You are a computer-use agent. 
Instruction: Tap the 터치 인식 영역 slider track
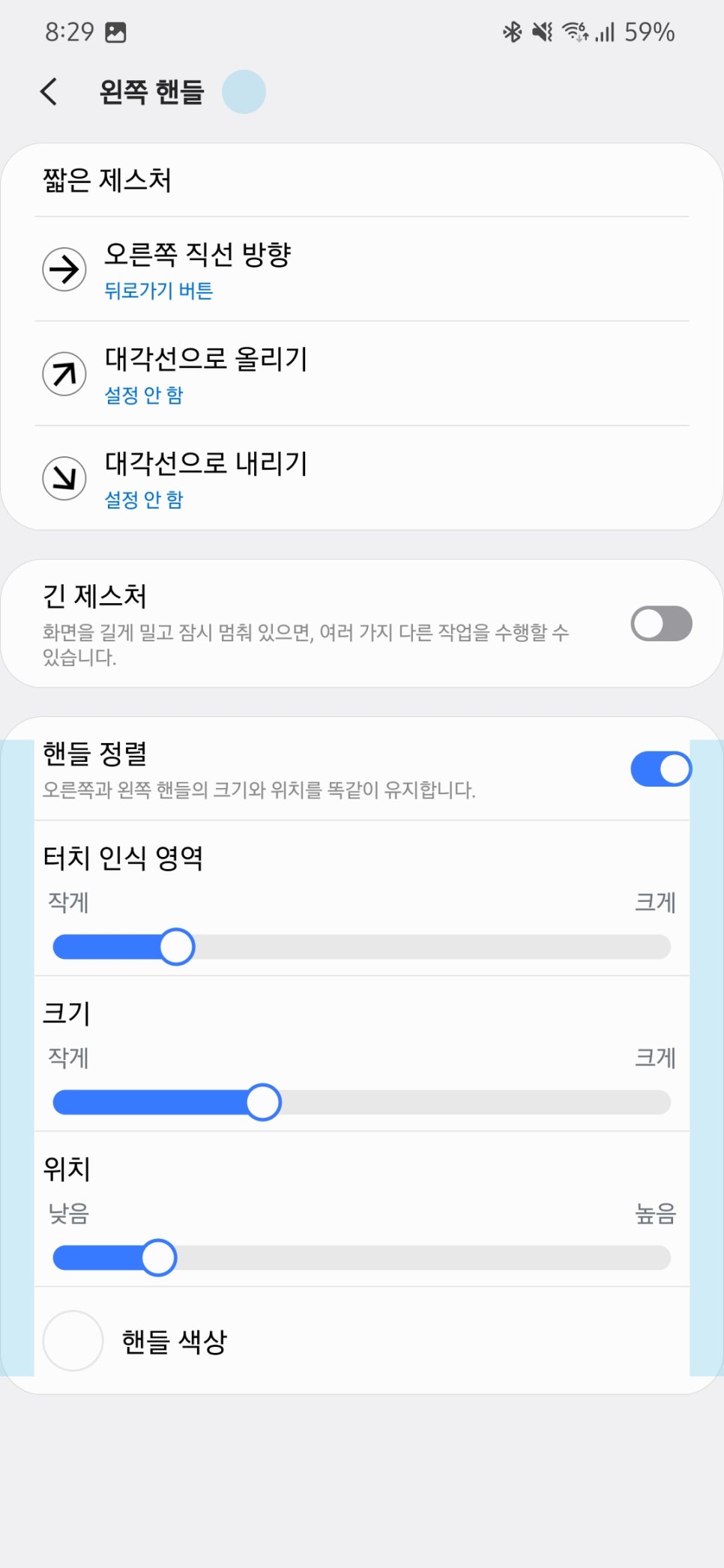(x=362, y=947)
